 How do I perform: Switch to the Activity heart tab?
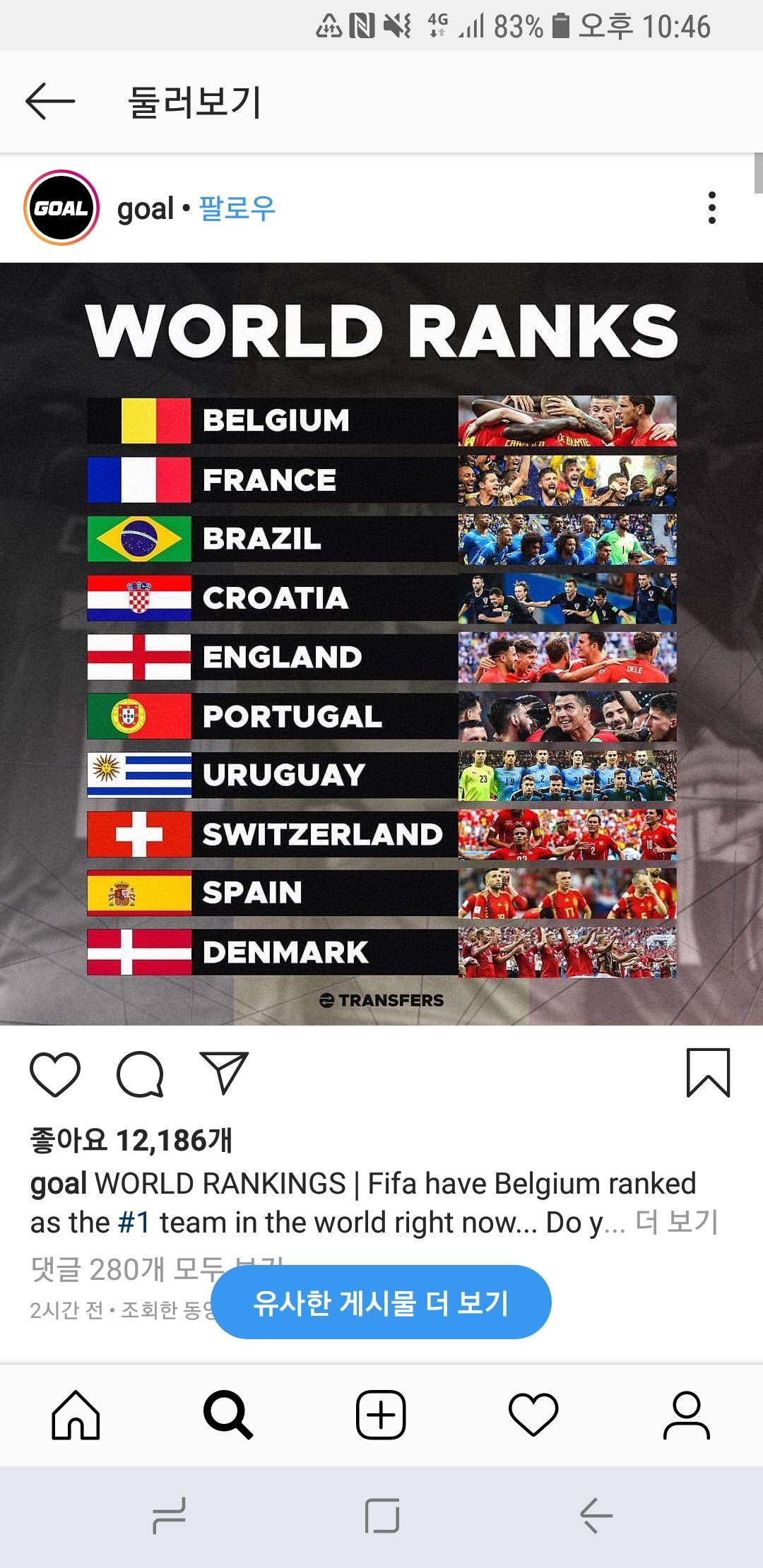click(533, 1415)
